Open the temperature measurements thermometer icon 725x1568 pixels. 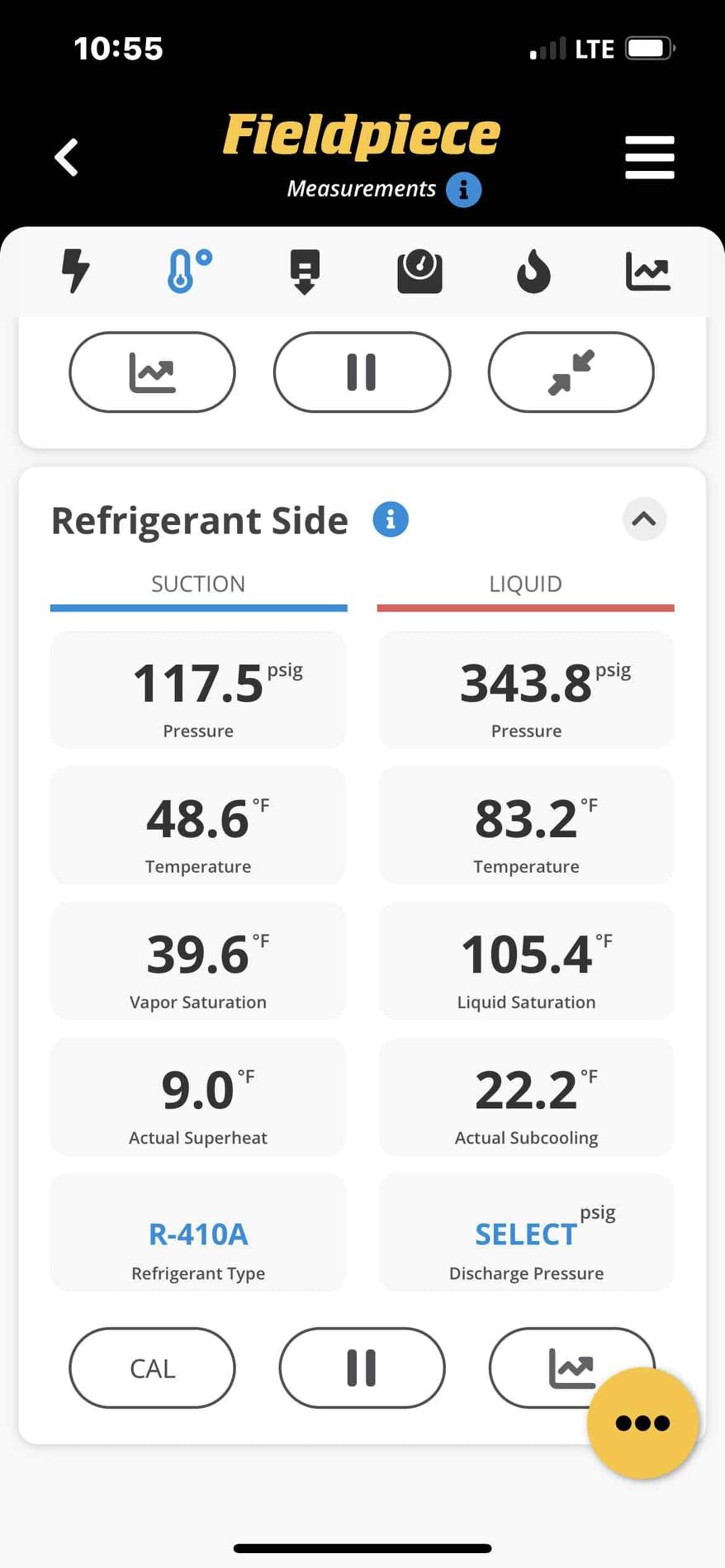click(x=186, y=271)
